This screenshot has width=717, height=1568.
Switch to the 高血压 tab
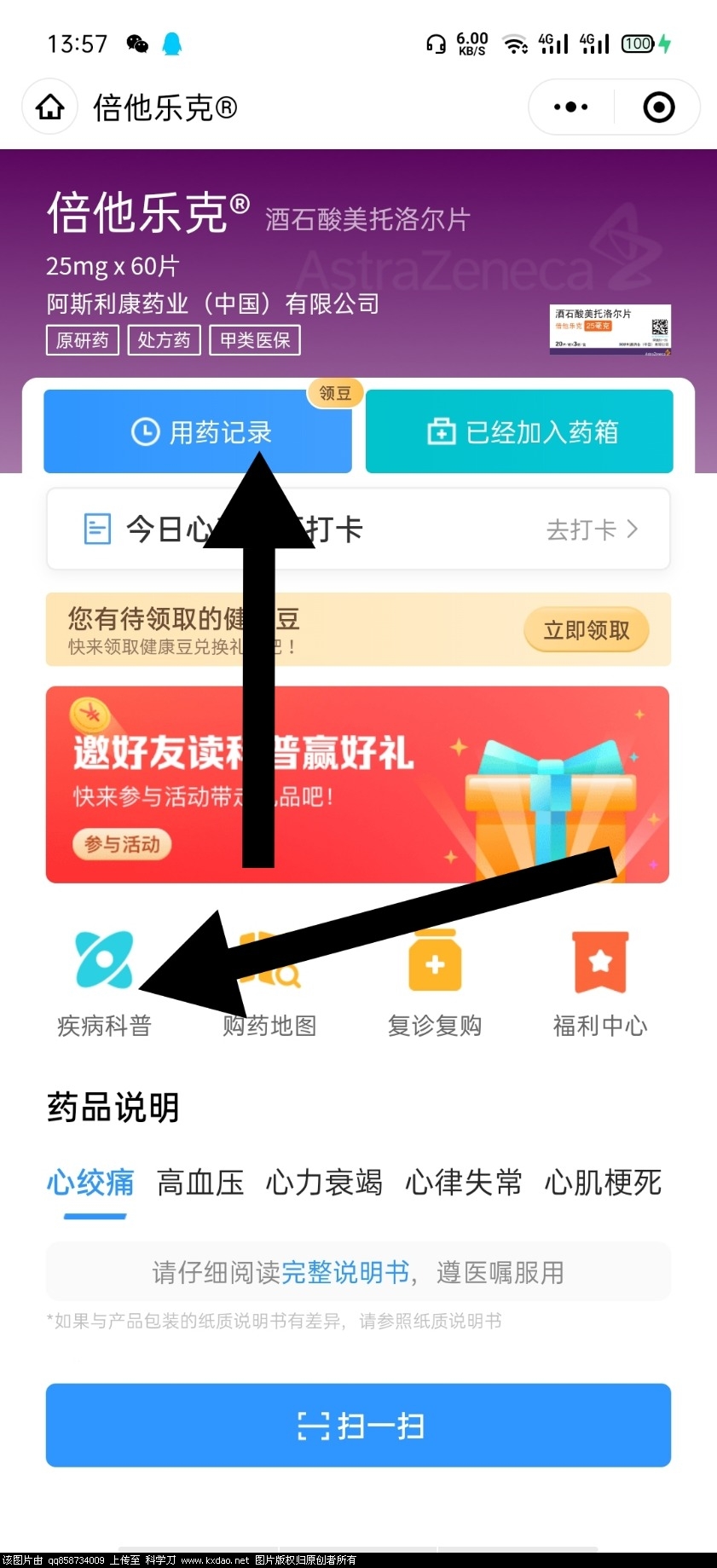[x=200, y=1183]
